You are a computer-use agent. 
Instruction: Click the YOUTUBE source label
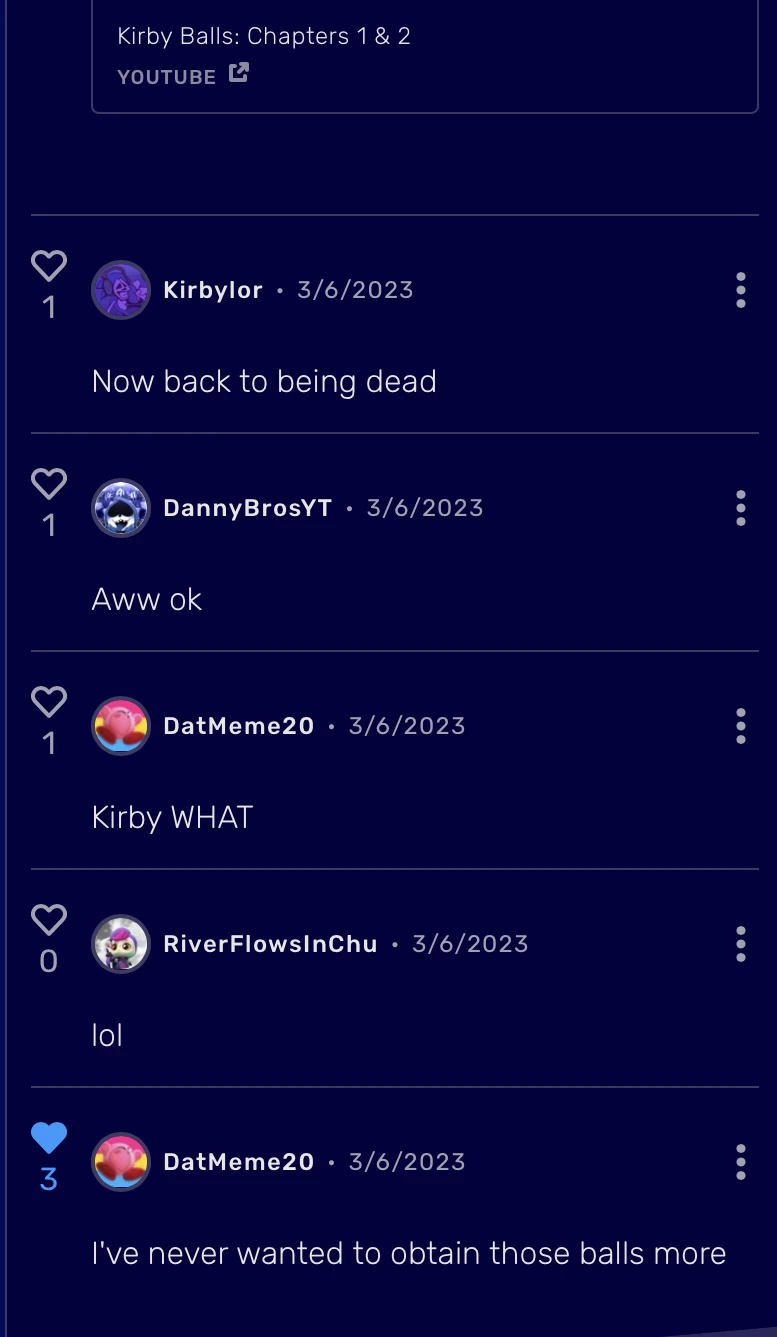click(x=166, y=76)
